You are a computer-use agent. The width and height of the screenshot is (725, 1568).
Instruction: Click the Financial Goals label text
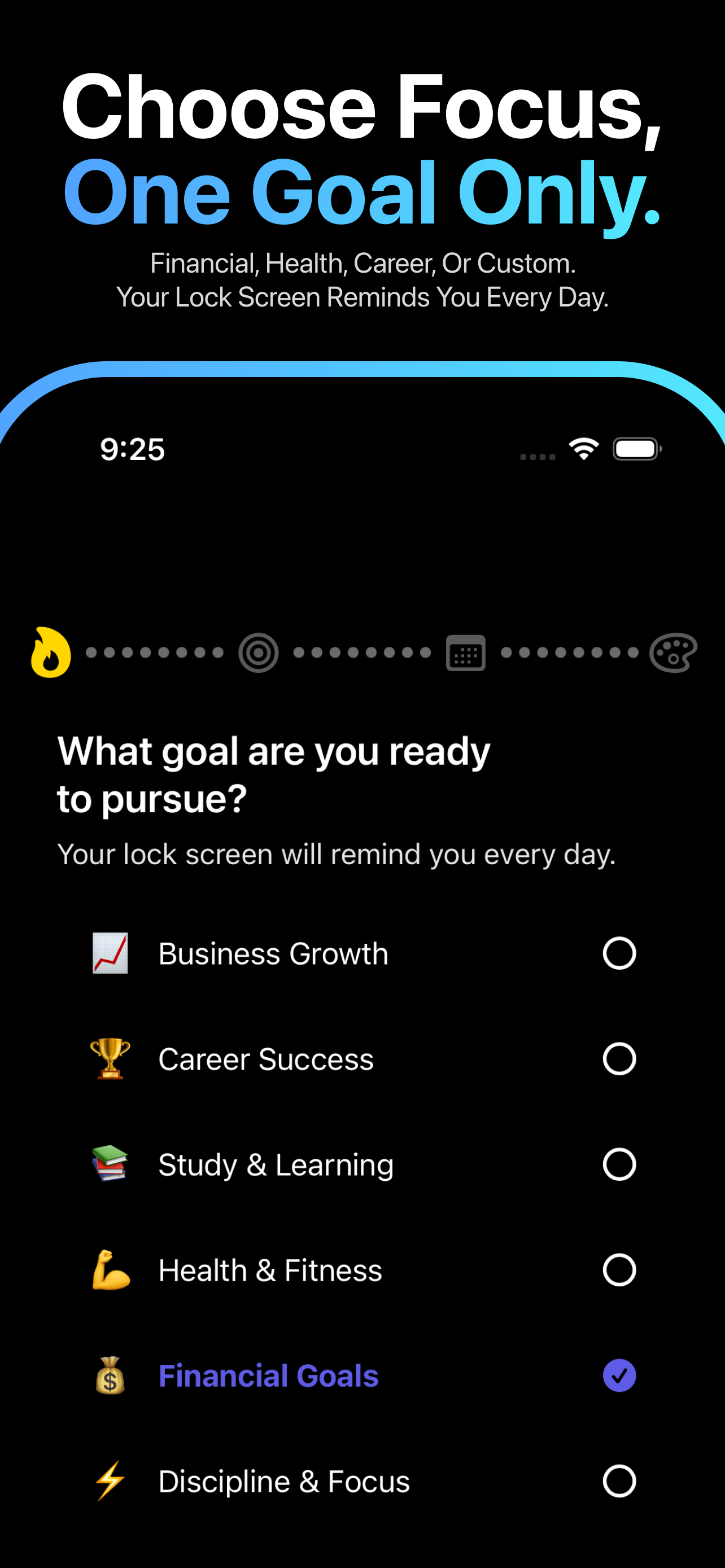(268, 1375)
